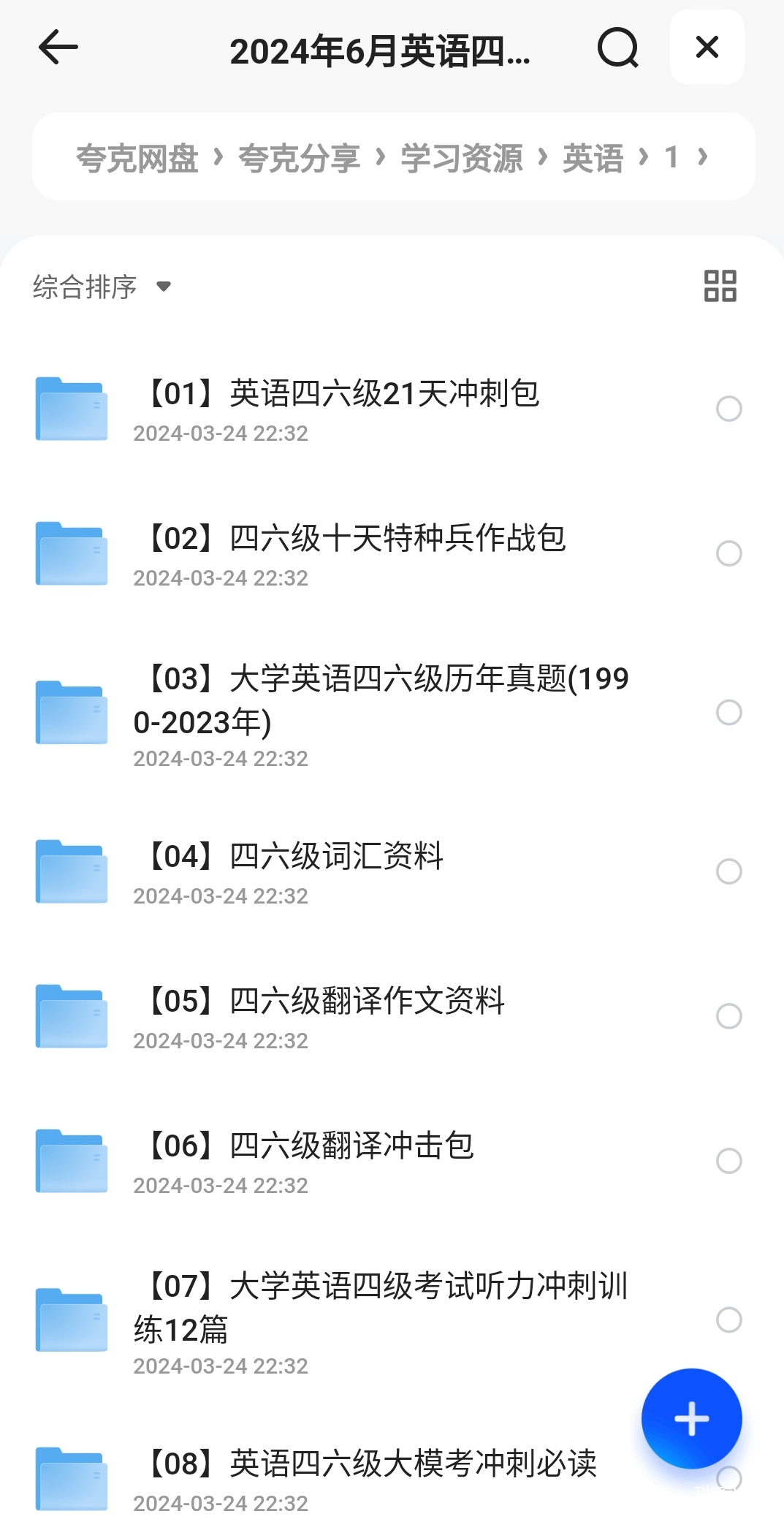The width and height of the screenshot is (784, 1522).
Task: Open folder 【03】大学英语四六级历年真题
Action: click(380, 700)
